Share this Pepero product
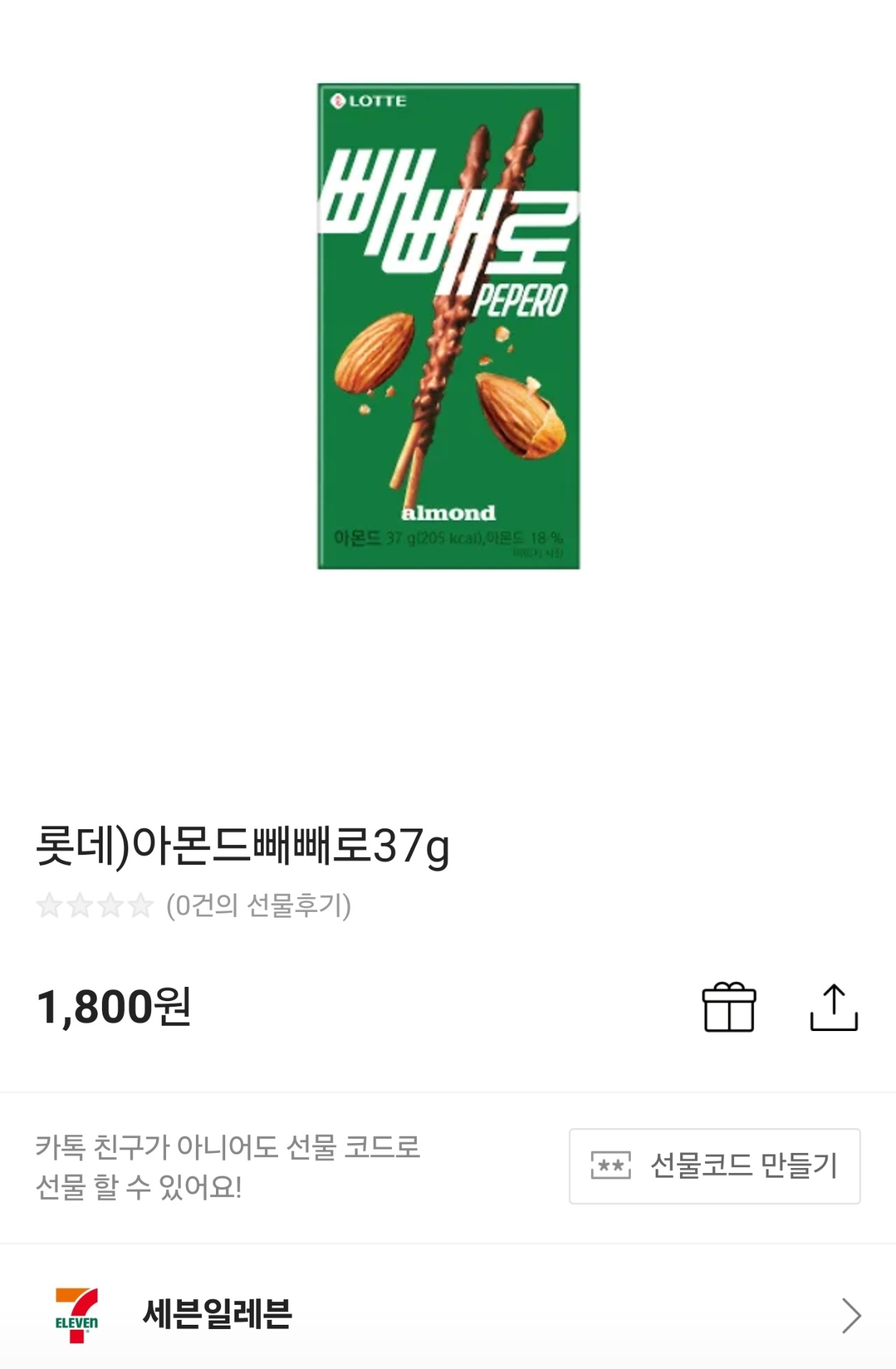This screenshot has width=896, height=1369. click(833, 1007)
